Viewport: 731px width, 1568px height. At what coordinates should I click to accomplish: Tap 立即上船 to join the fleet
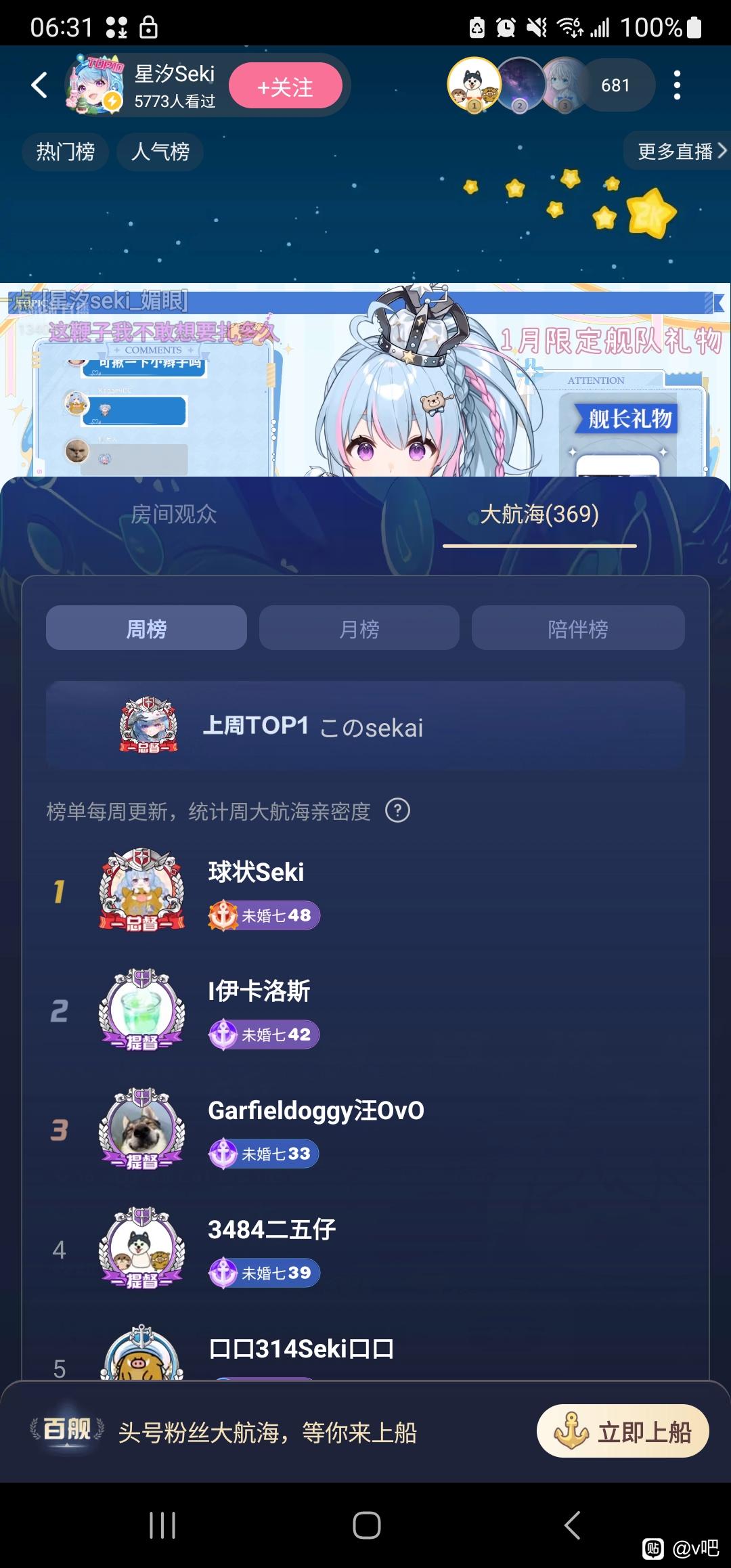pyautogui.click(x=623, y=1431)
